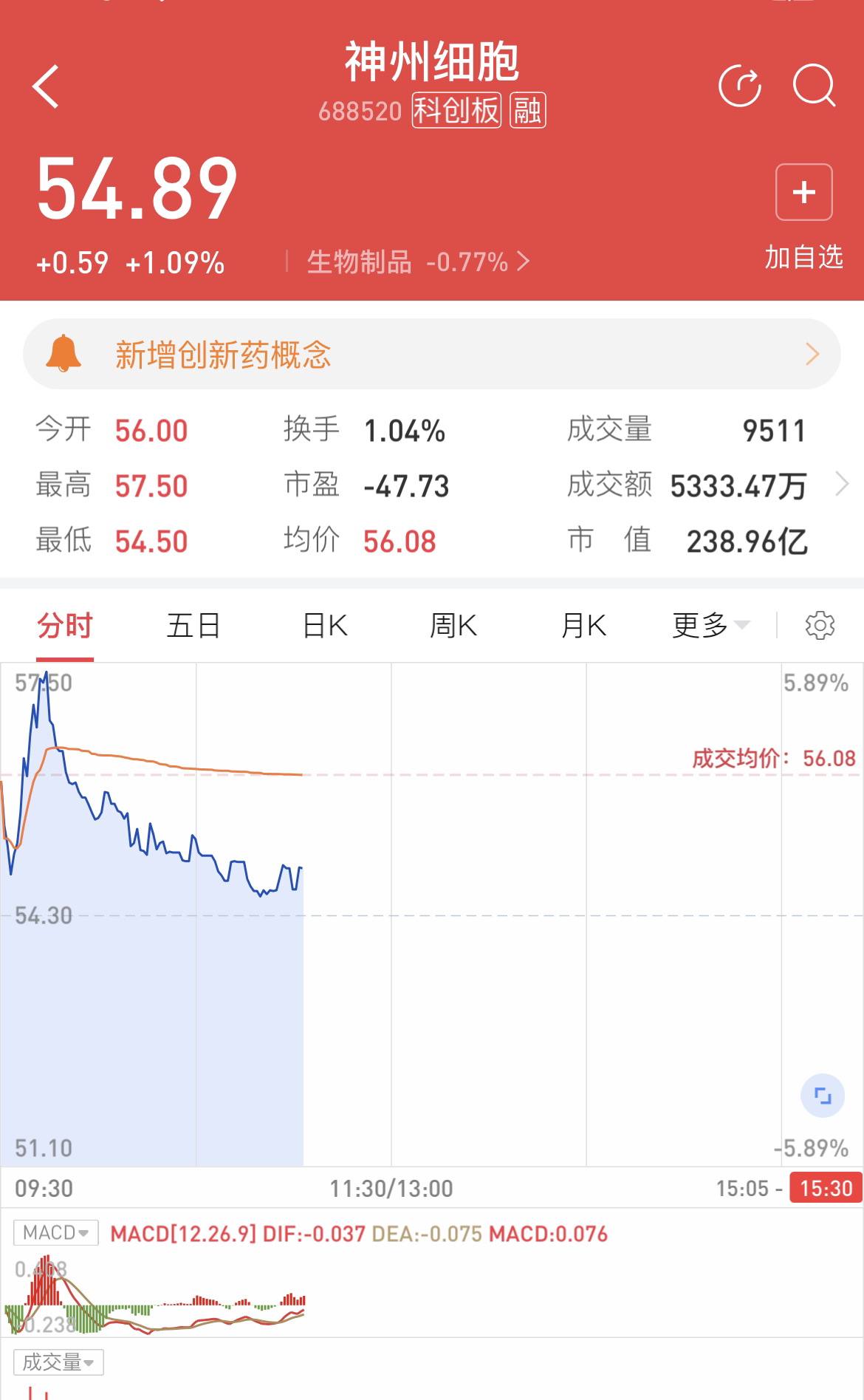Viewport: 864px width, 1400px height.
Task: Open the MACD indicator dropdown
Action: (x=56, y=1233)
